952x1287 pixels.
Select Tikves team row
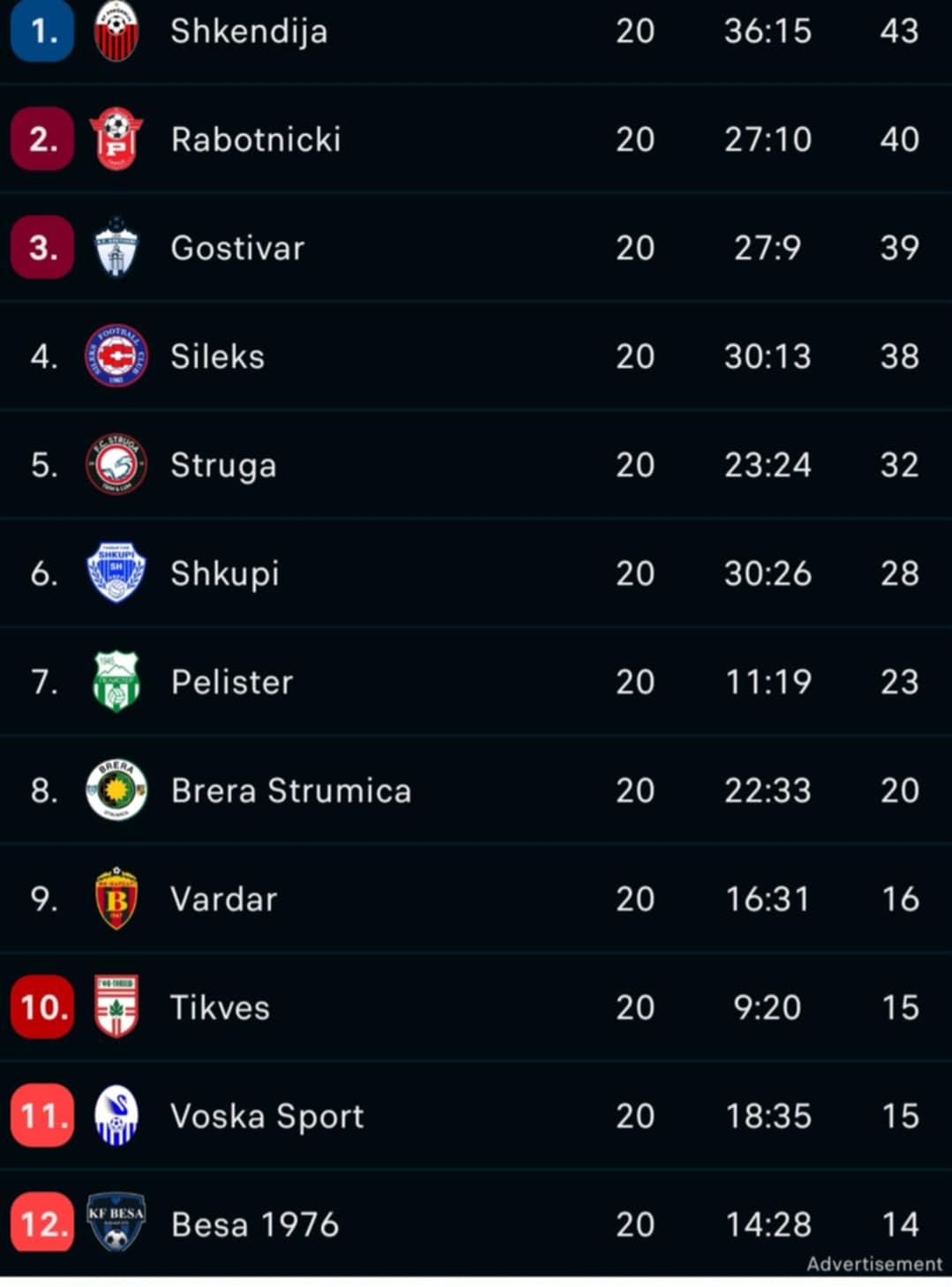[220, 1008]
